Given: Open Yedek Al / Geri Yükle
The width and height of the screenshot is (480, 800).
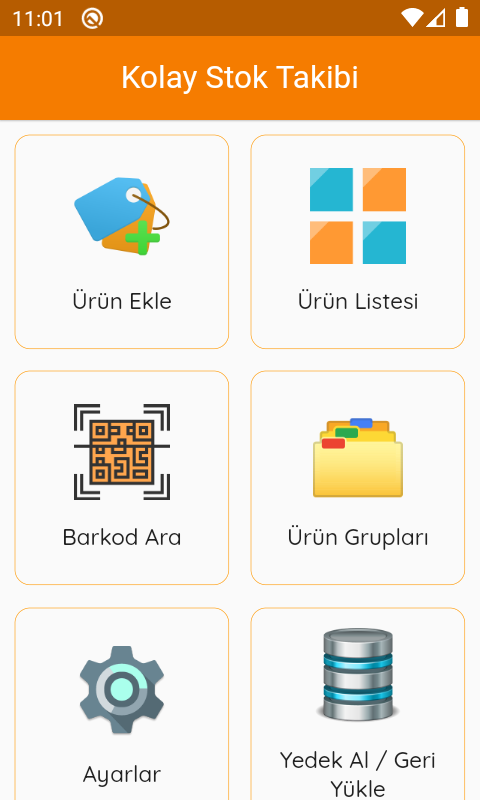Looking at the screenshot, I should [358, 704].
